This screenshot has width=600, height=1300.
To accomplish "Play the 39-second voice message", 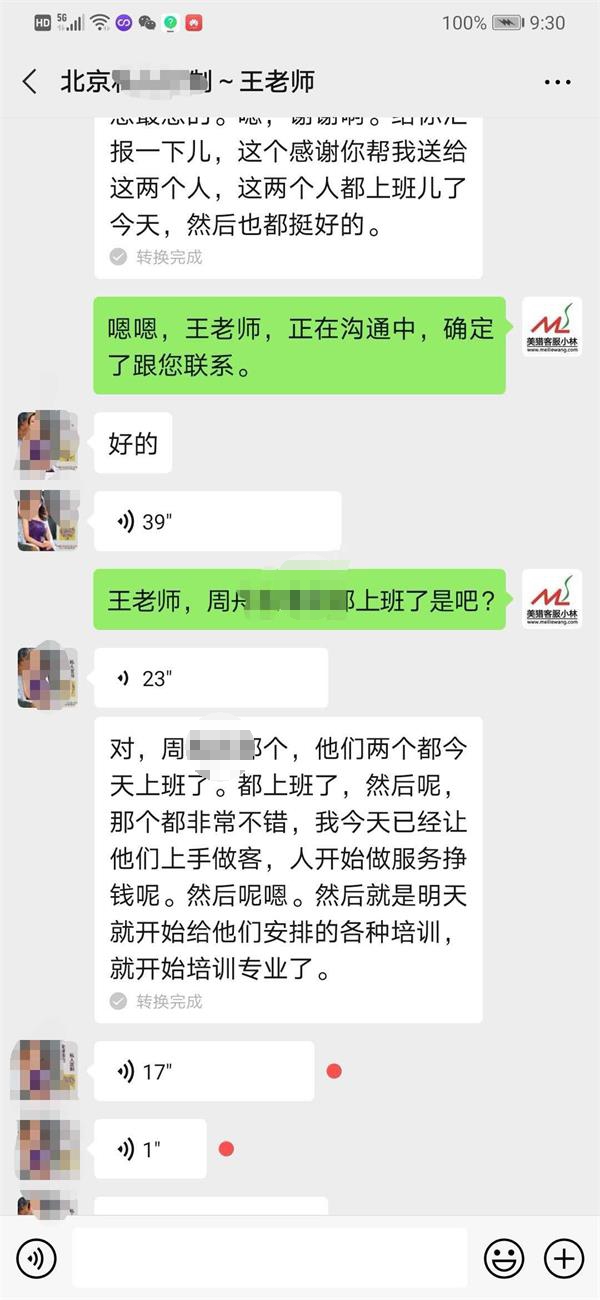I will coord(217,521).
